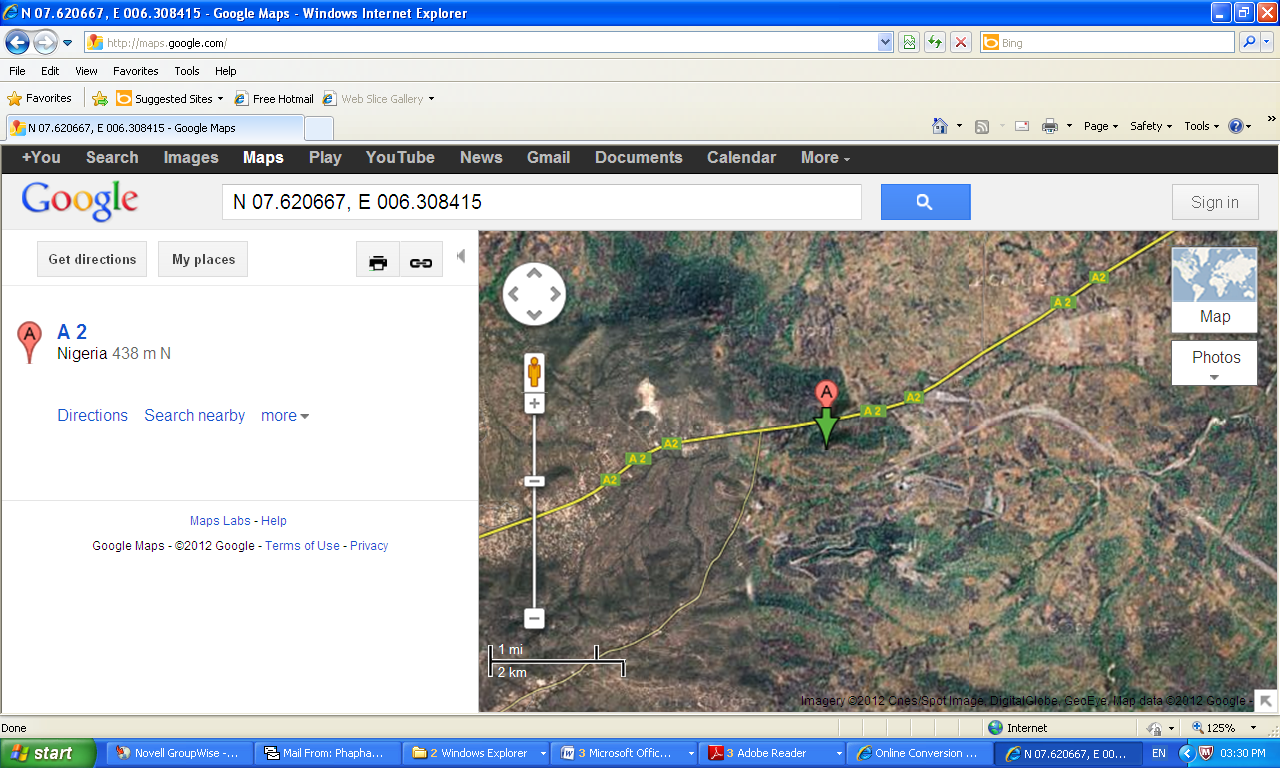Open Maps Labs link

coord(220,521)
